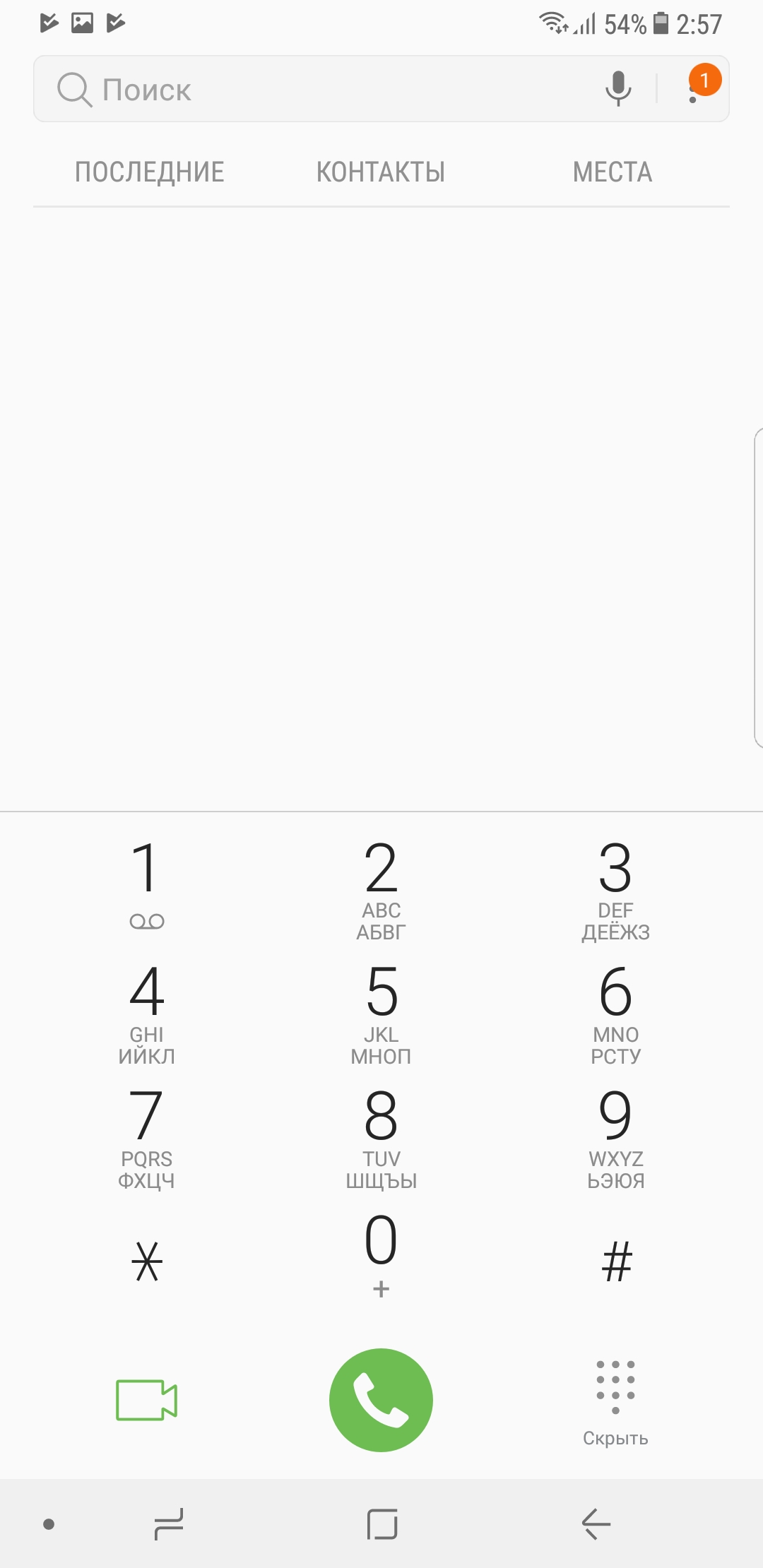Tap the Поиск search field
Screen dimensions: 763x1568
tap(318, 89)
